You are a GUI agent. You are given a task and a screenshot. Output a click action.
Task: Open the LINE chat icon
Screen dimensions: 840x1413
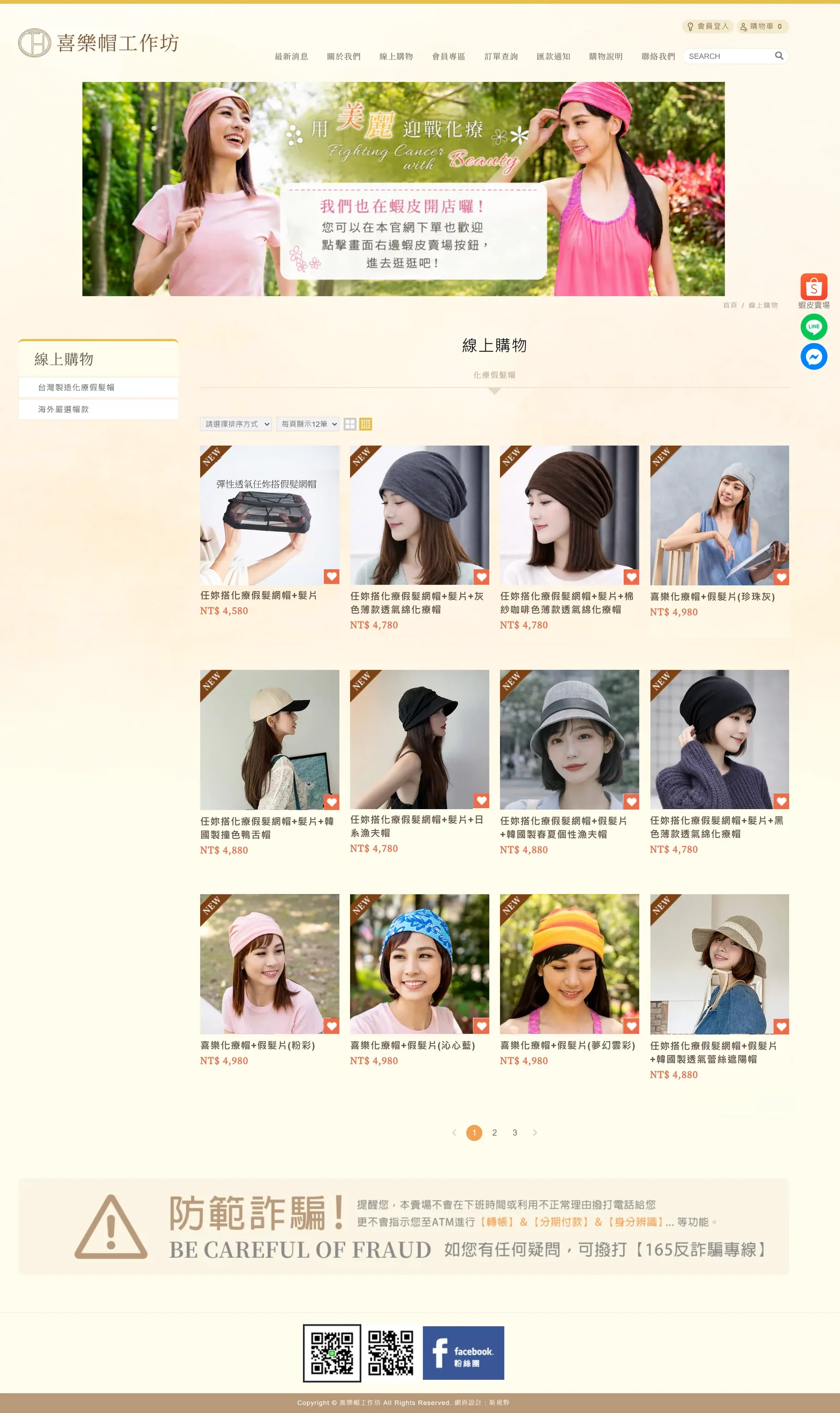(814, 327)
